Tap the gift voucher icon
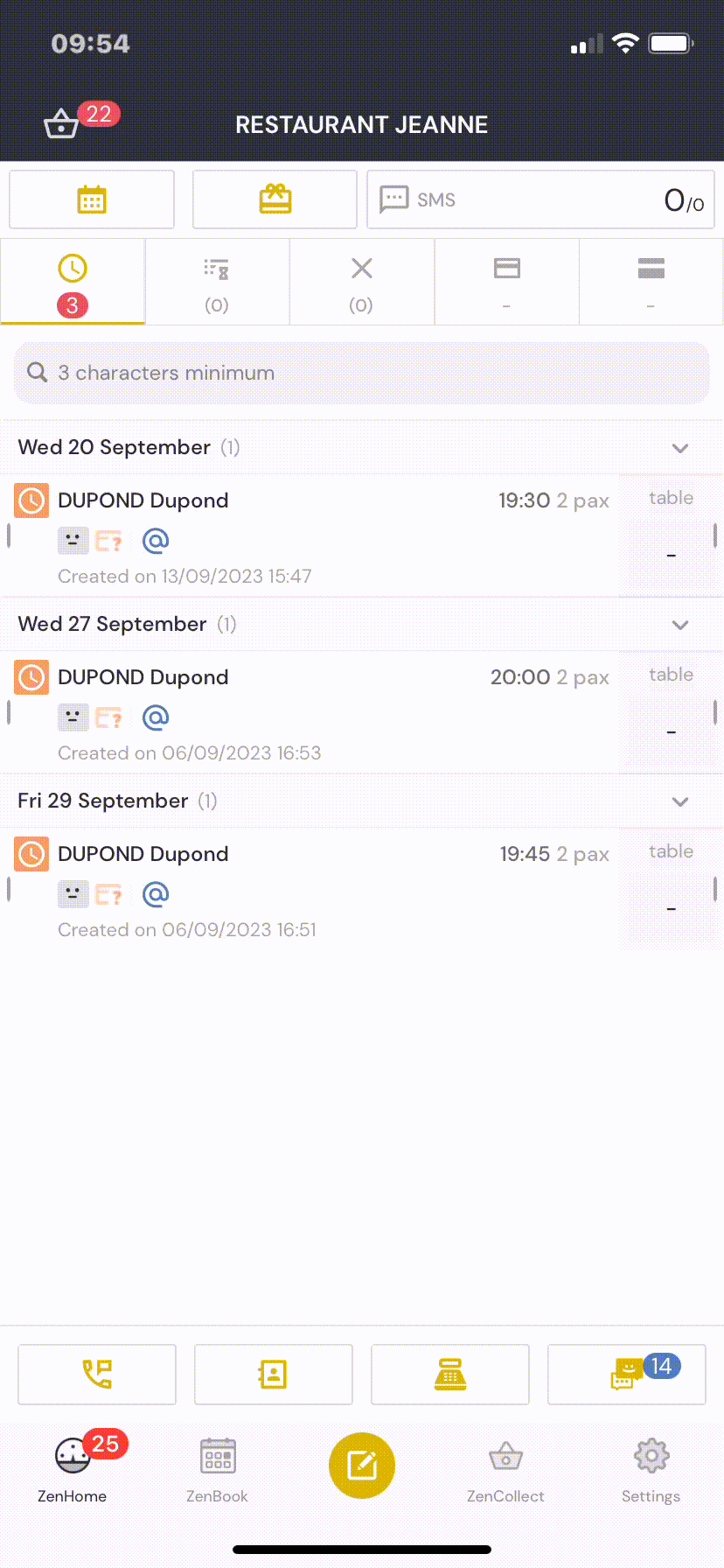The height and width of the screenshot is (1568, 724). tap(274, 199)
